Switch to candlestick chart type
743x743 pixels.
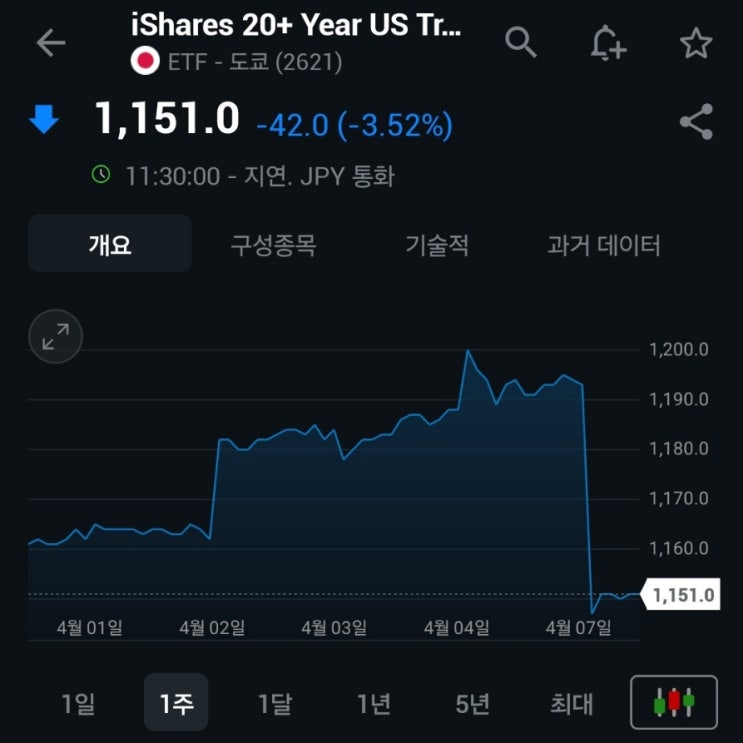coord(673,703)
